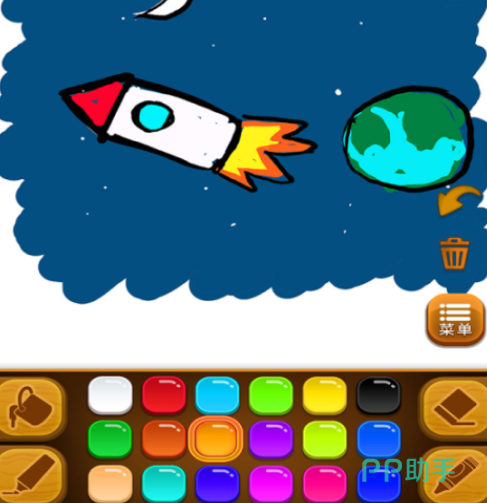Choose the red color swatch
Image resolution: width=487 pixels, height=503 pixels.
pyautogui.click(x=164, y=395)
